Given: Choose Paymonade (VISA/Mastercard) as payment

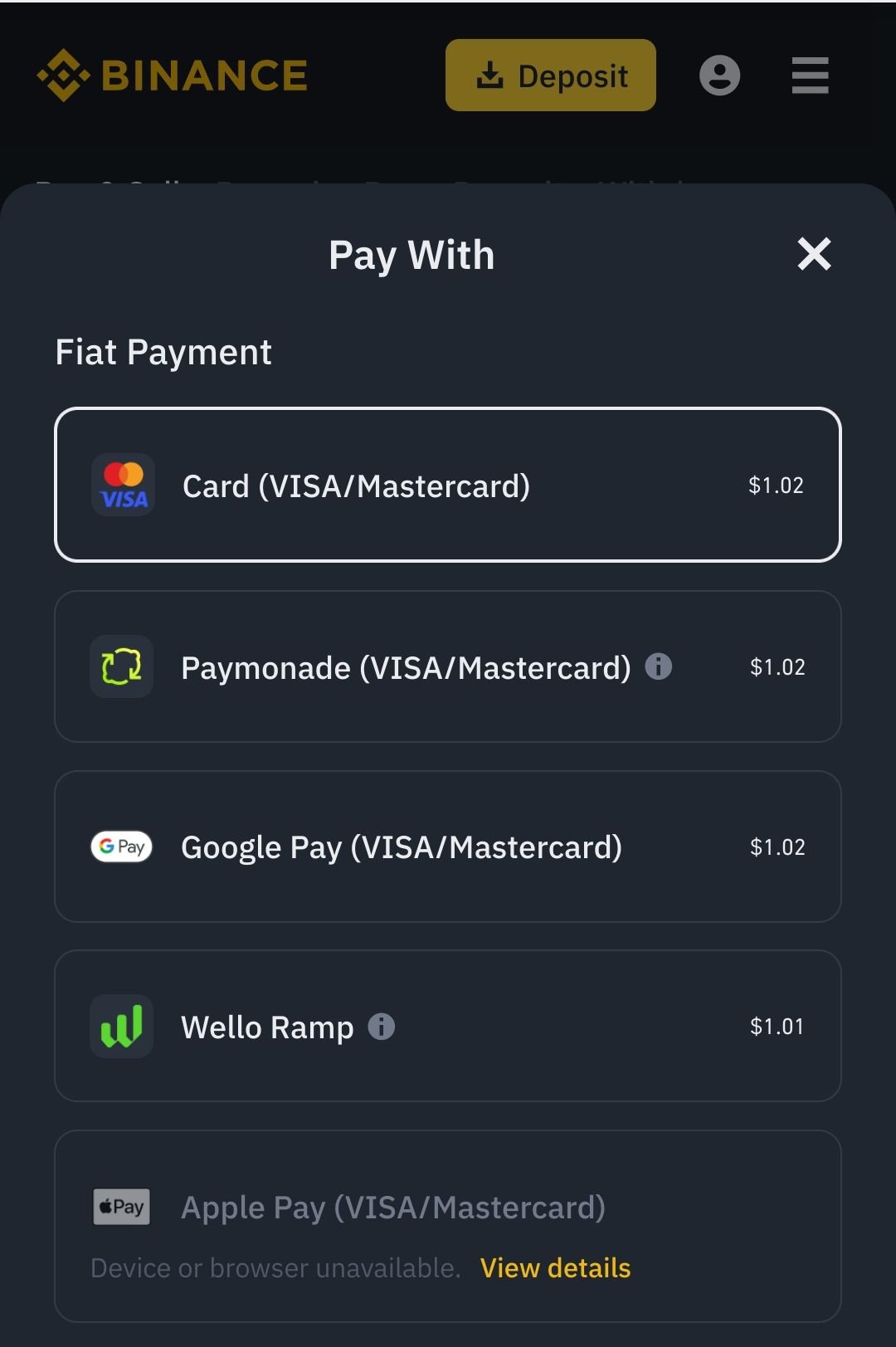Looking at the screenshot, I should tap(448, 666).
